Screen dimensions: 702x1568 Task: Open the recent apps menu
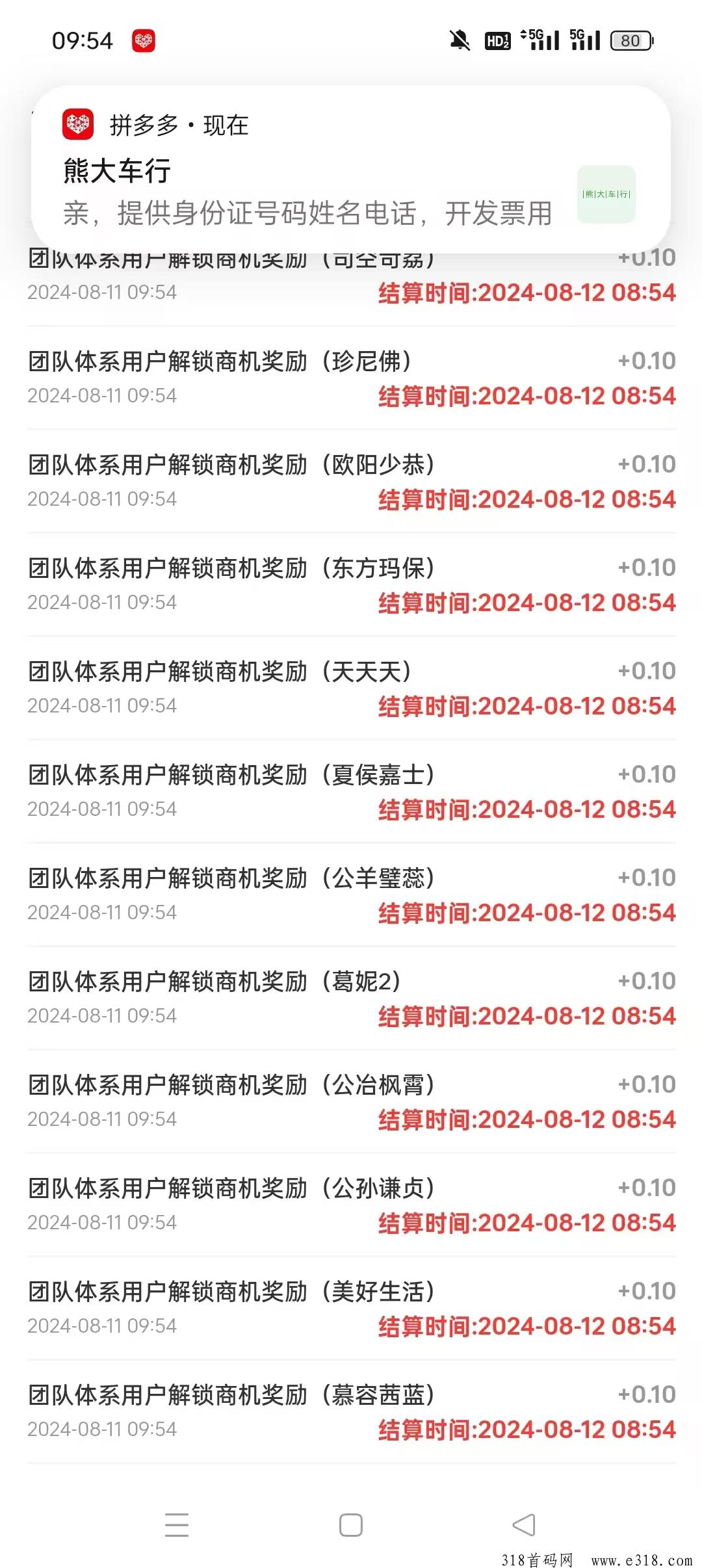click(177, 1525)
